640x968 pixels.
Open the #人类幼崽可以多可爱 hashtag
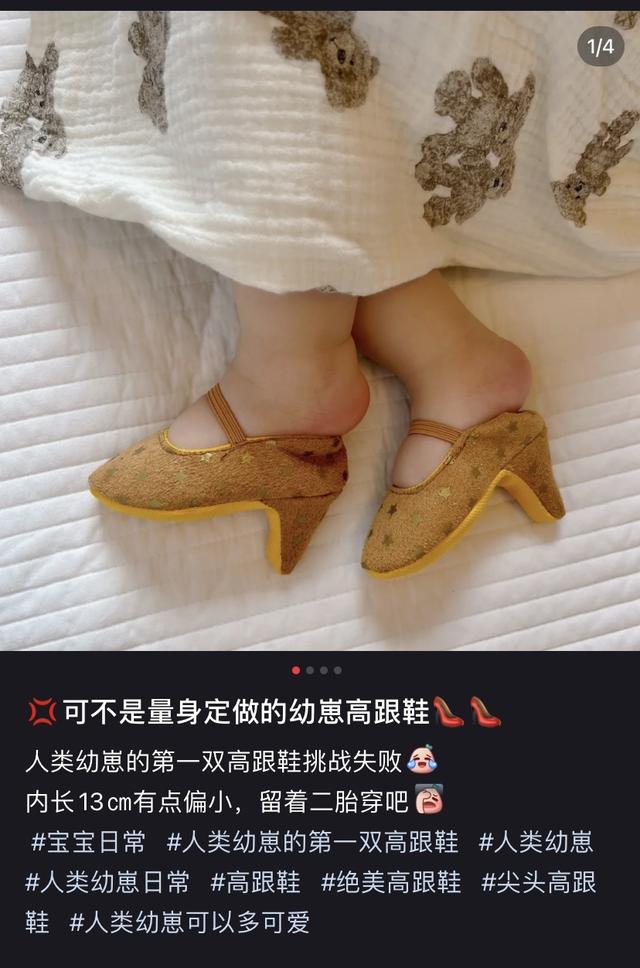point(189,922)
